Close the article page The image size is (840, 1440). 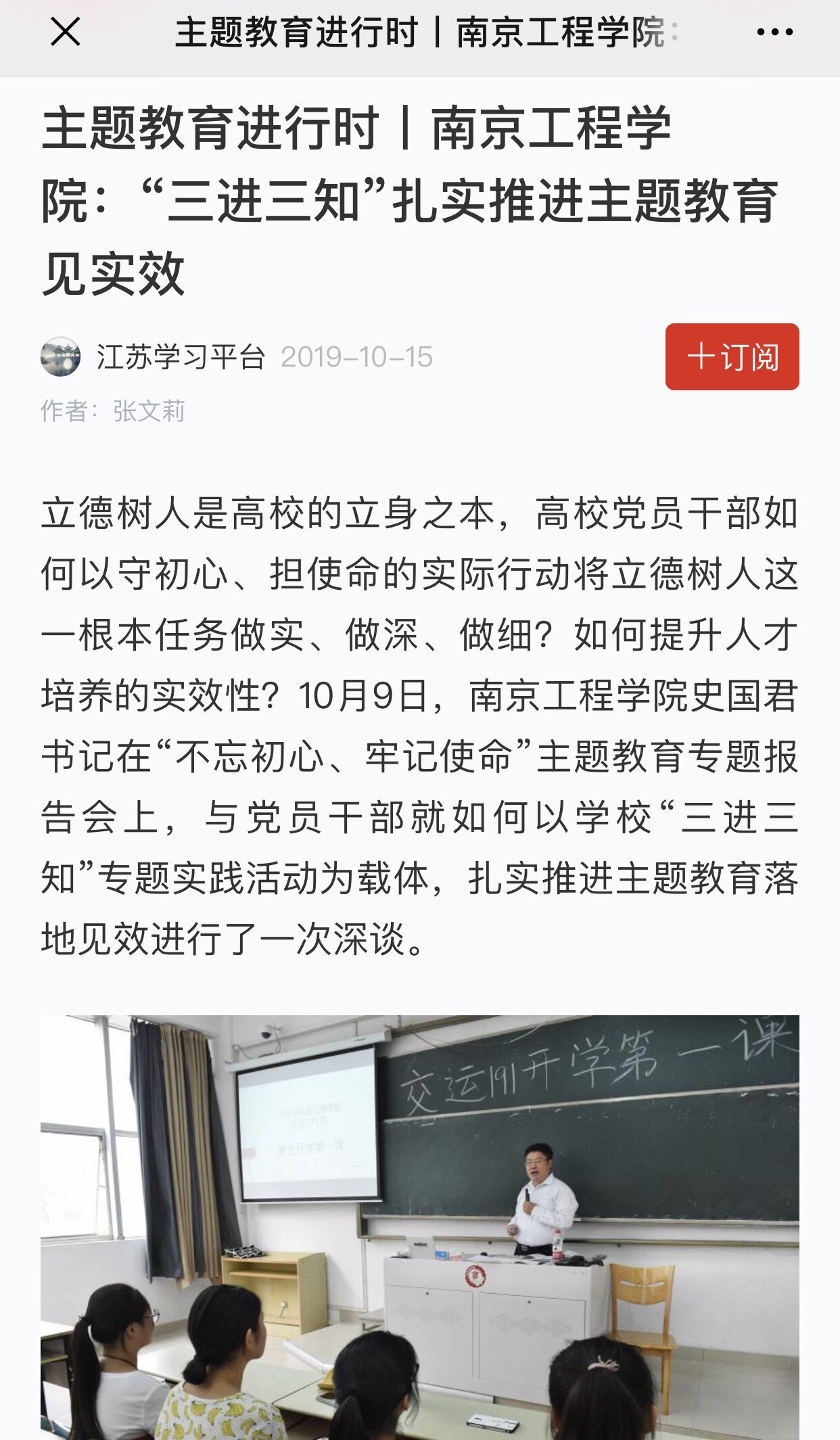pyautogui.click(x=66, y=32)
